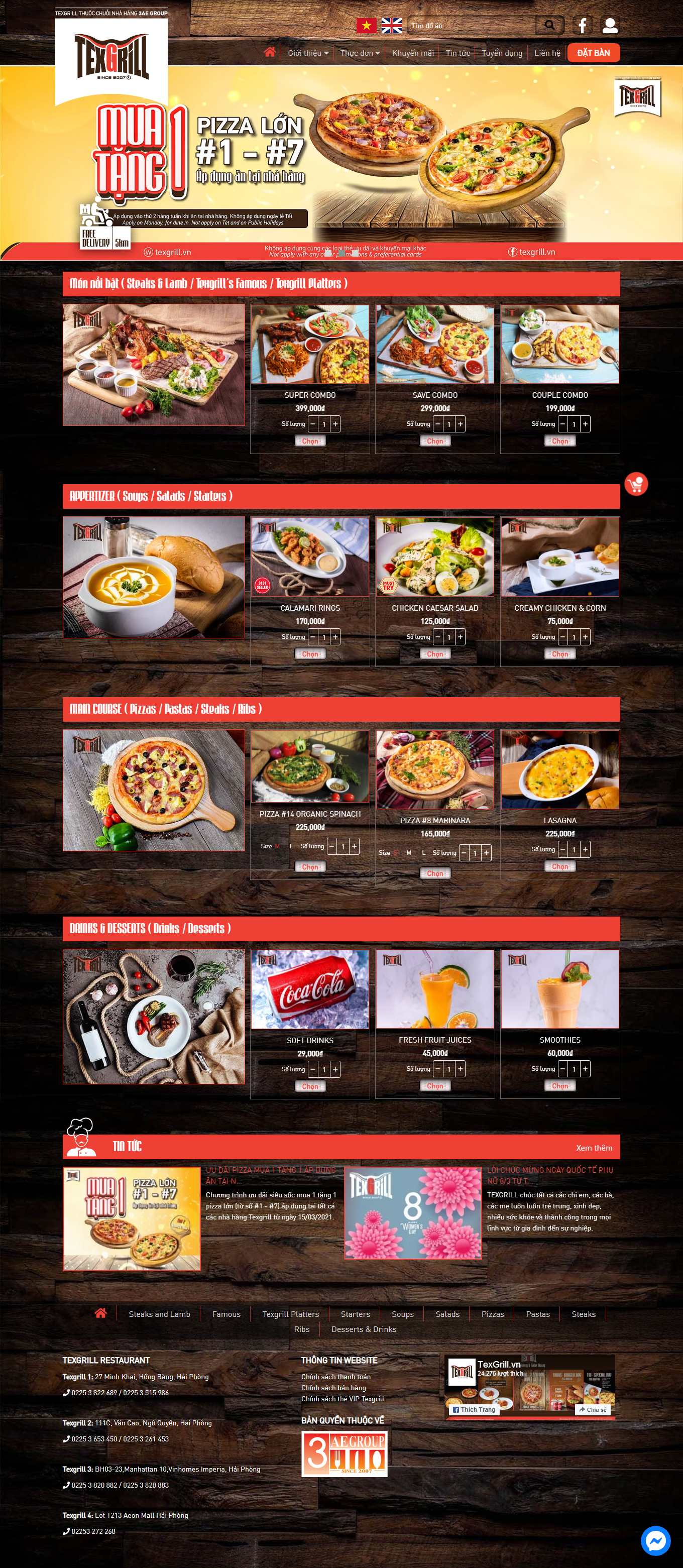The image size is (683, 1568).
Task: Open the Messenger chat bubble
Action: point(655,1540)
